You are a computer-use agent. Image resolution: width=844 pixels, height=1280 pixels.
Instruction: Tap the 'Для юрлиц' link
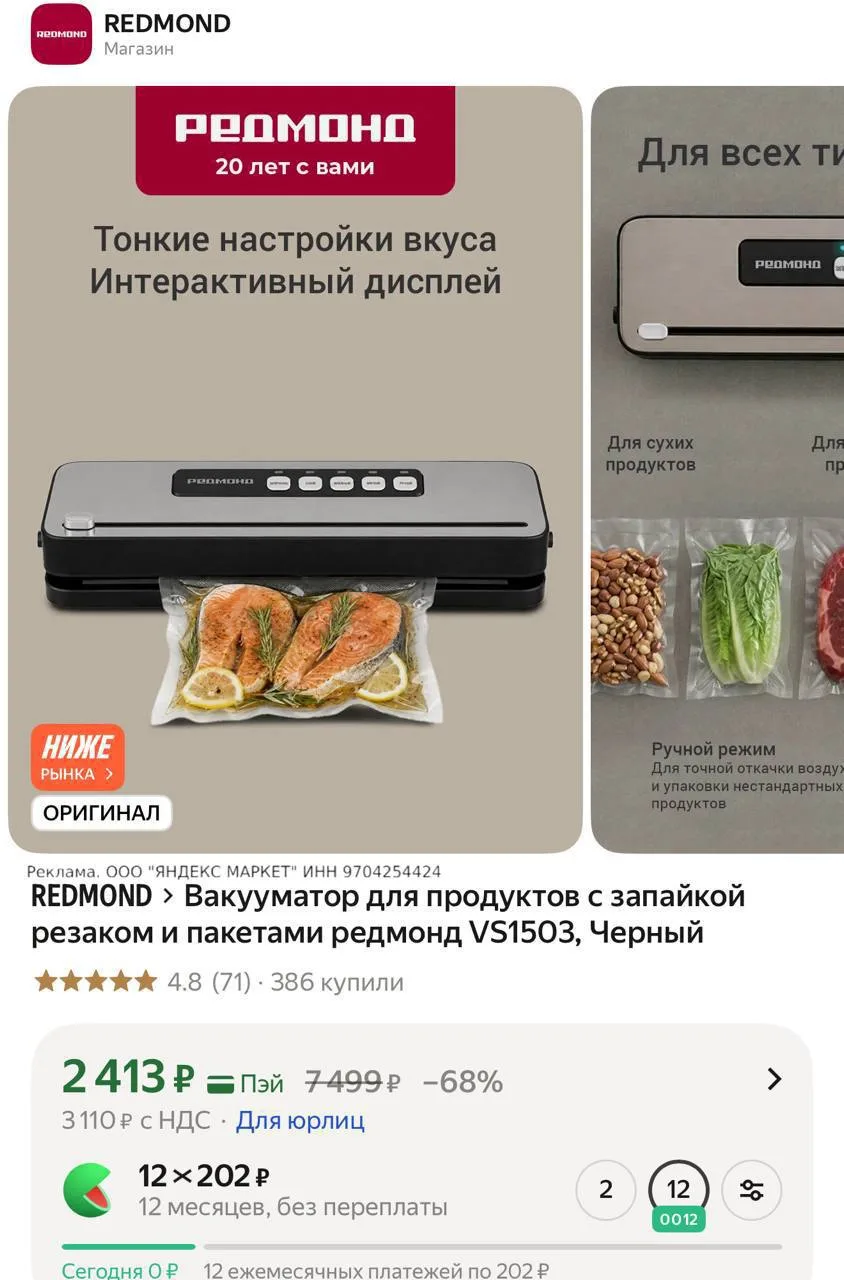point(300,1121)
